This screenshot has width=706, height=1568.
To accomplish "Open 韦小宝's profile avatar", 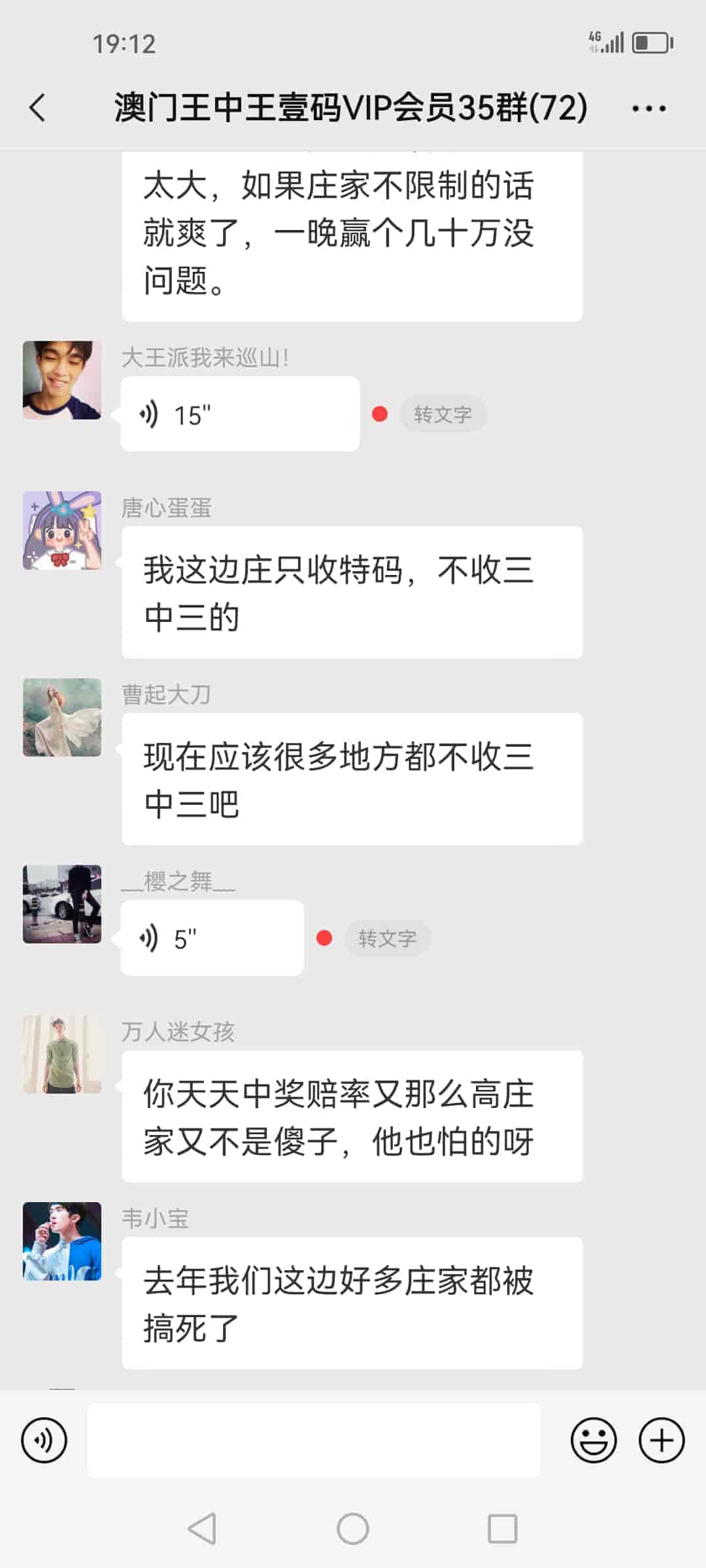I will point(62,1241).
